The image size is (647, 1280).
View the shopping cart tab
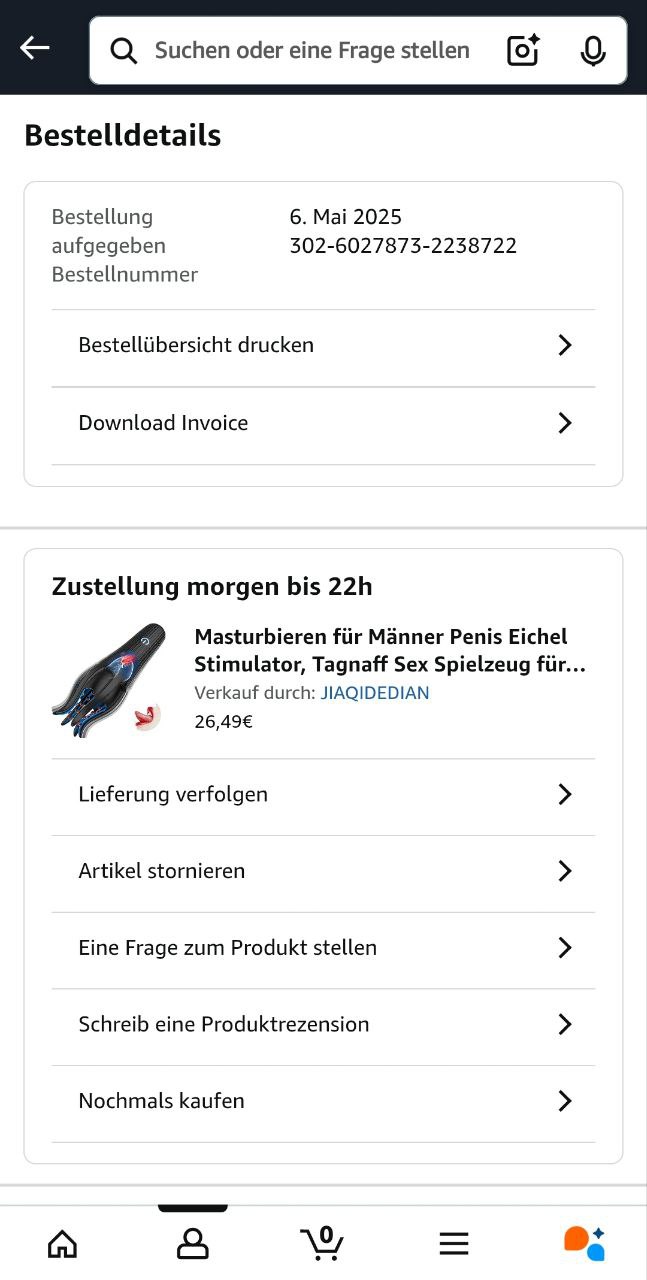tap(322, 1243)
